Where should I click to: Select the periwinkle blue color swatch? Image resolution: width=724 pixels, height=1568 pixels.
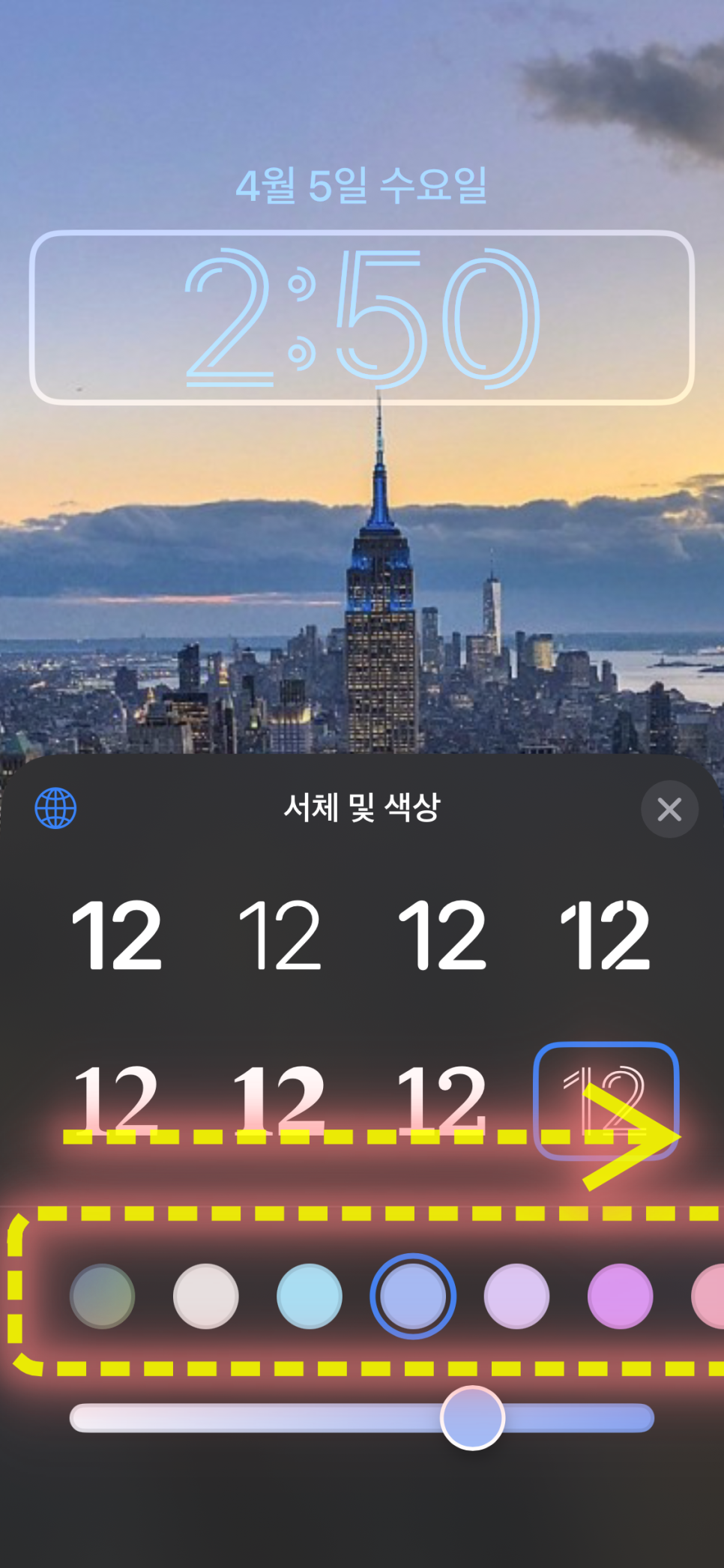(412, 1296)
